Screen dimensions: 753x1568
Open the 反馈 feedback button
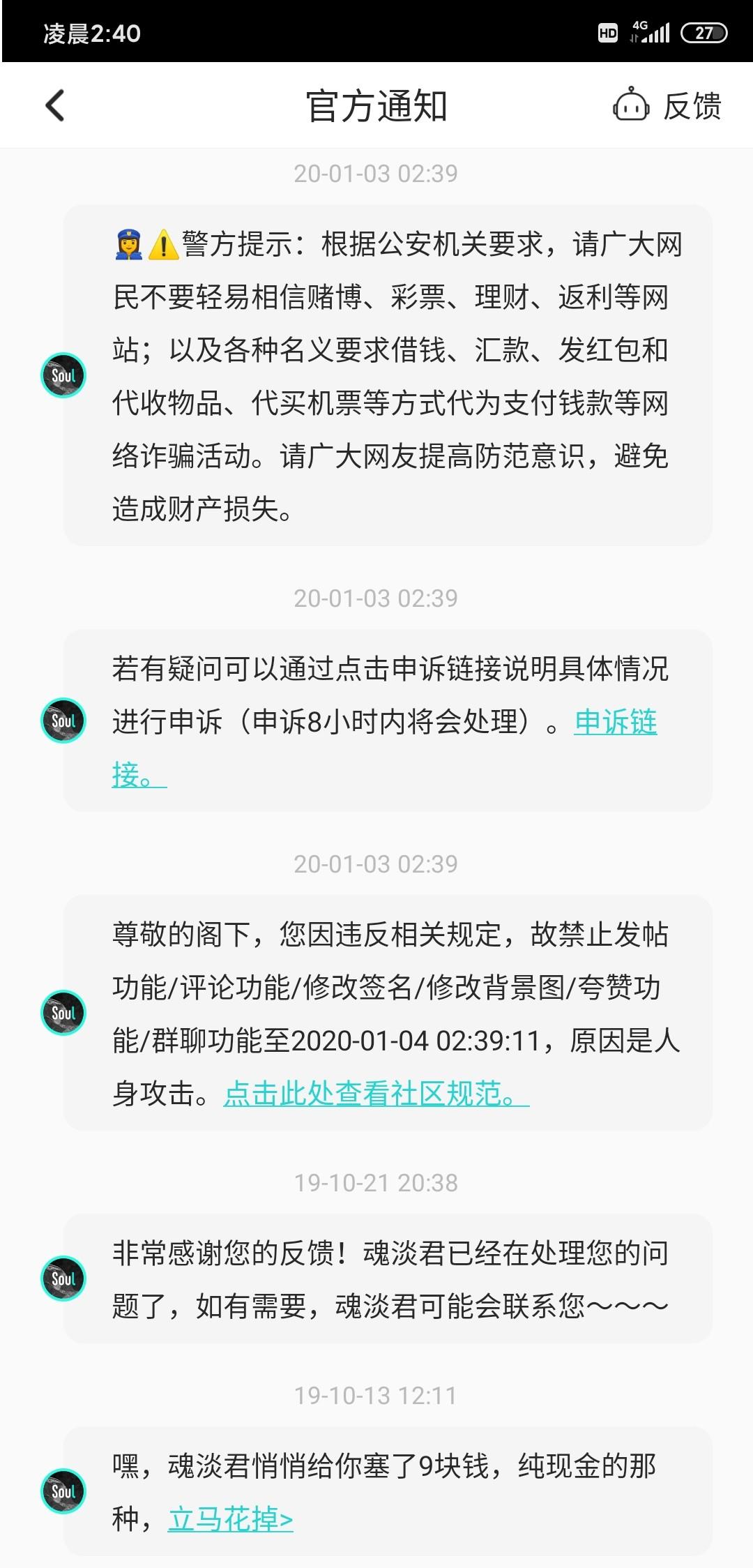(x=667, y=106)
